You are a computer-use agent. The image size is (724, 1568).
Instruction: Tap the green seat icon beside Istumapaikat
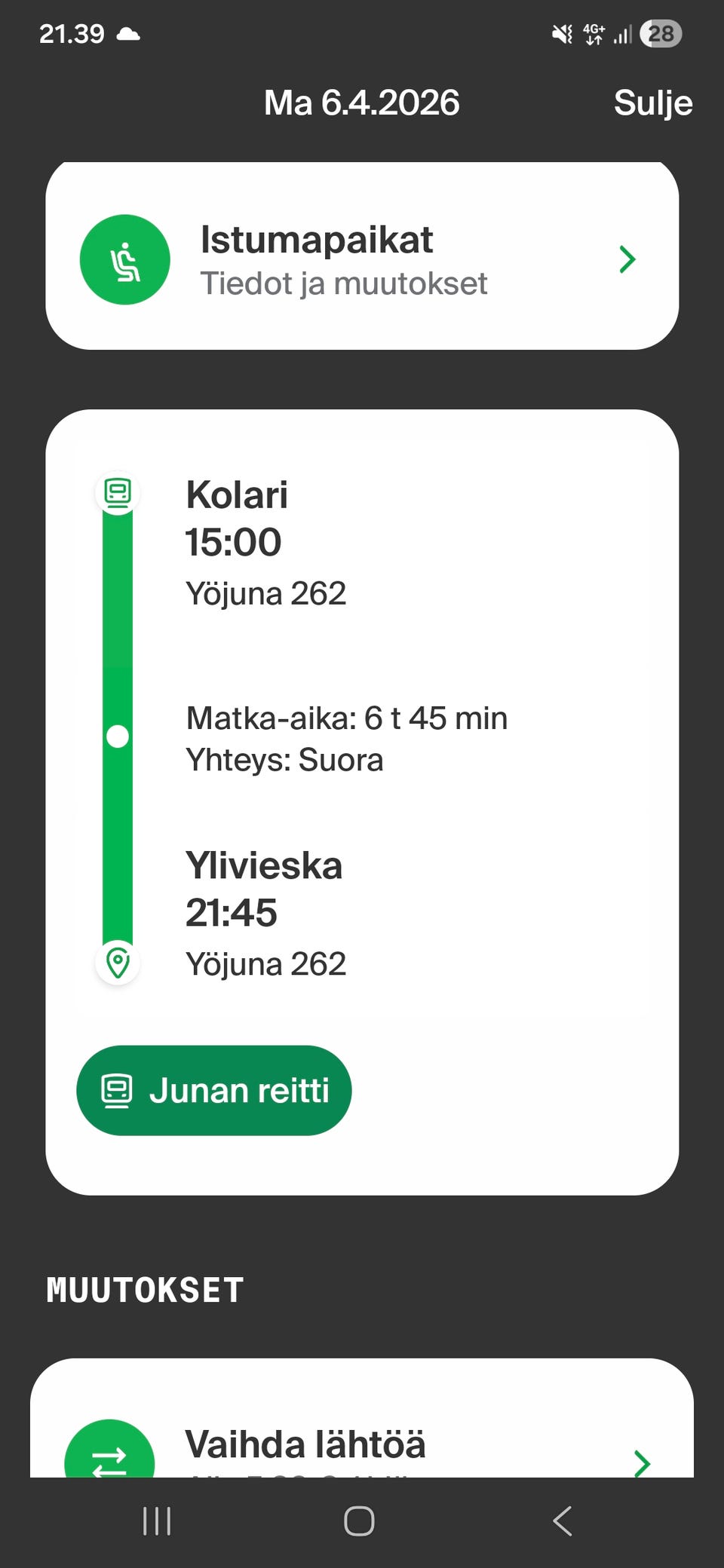(x=125, y=259)
